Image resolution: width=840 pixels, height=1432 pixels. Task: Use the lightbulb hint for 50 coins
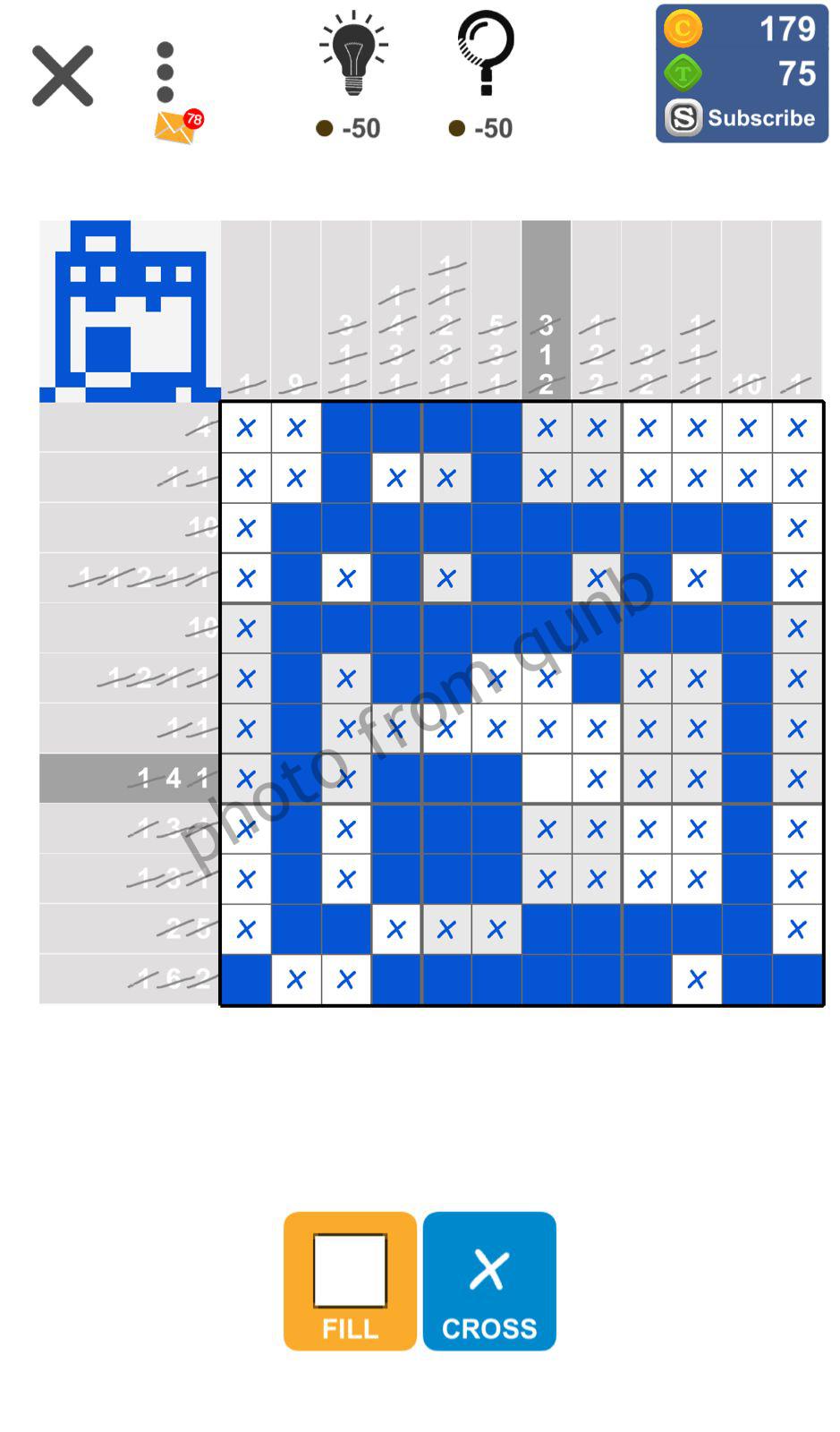pyautogui.click(x=353, y=54)
